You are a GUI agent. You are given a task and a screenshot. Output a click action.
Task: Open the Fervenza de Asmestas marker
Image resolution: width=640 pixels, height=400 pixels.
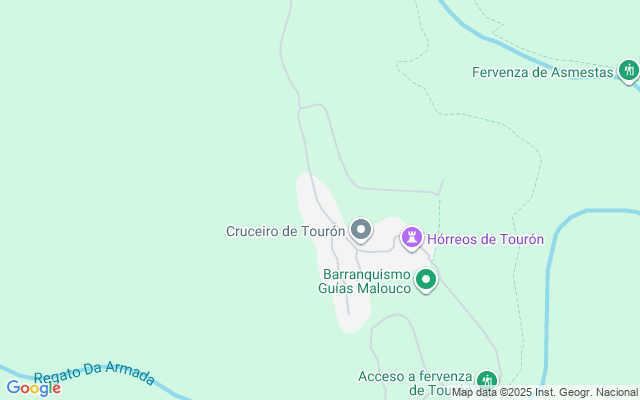click(628, 71)
